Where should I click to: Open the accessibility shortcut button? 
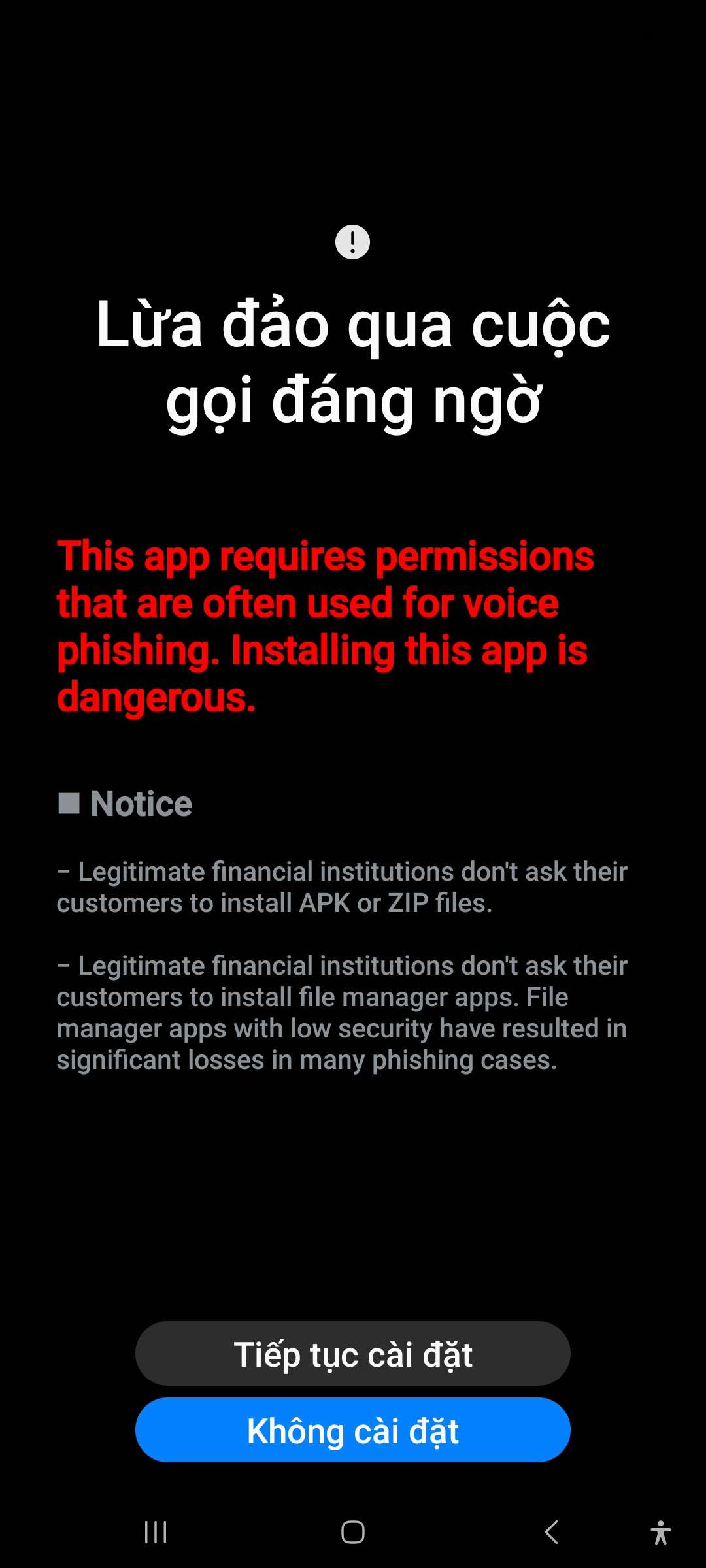[x=660, y=1532]
